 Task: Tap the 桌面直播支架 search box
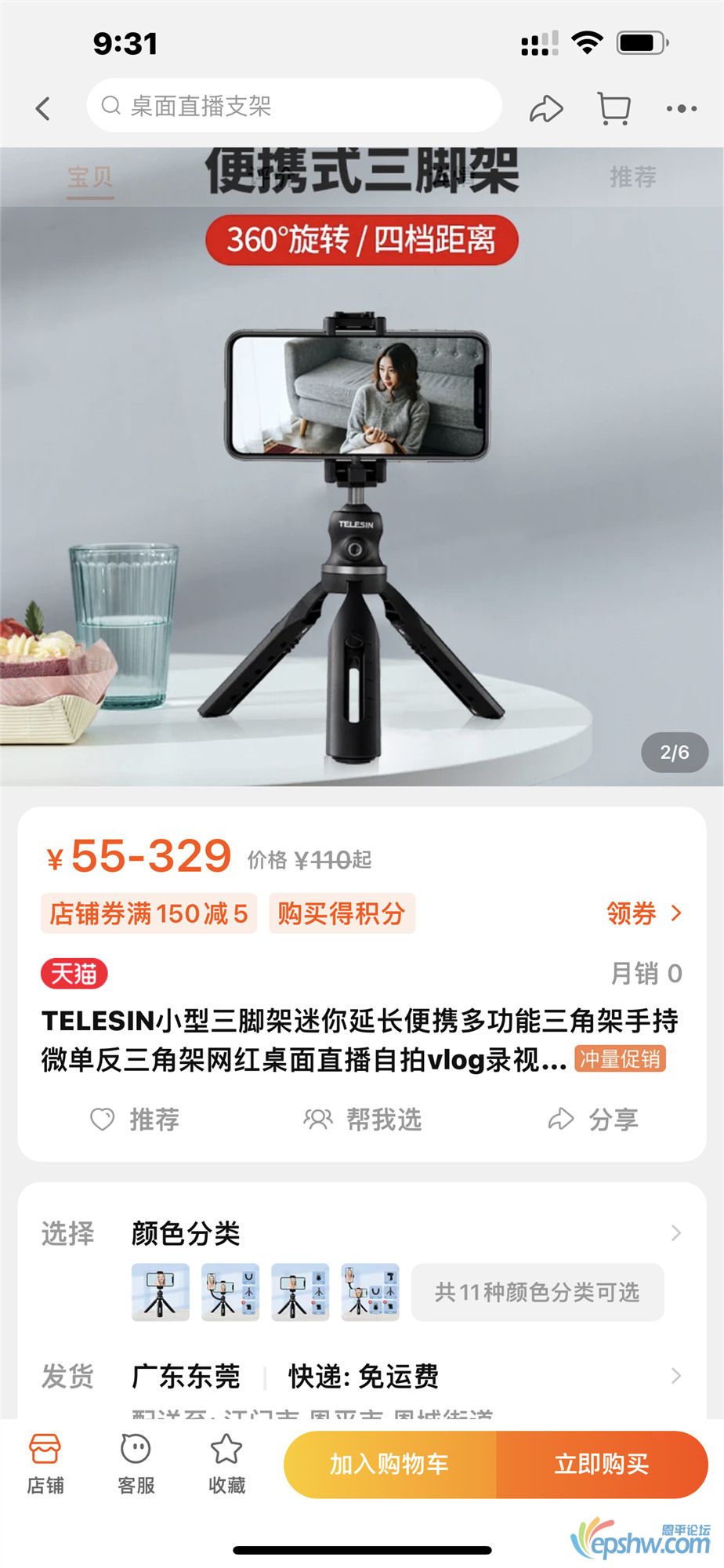pyautogui.click(x=294, y=106)
